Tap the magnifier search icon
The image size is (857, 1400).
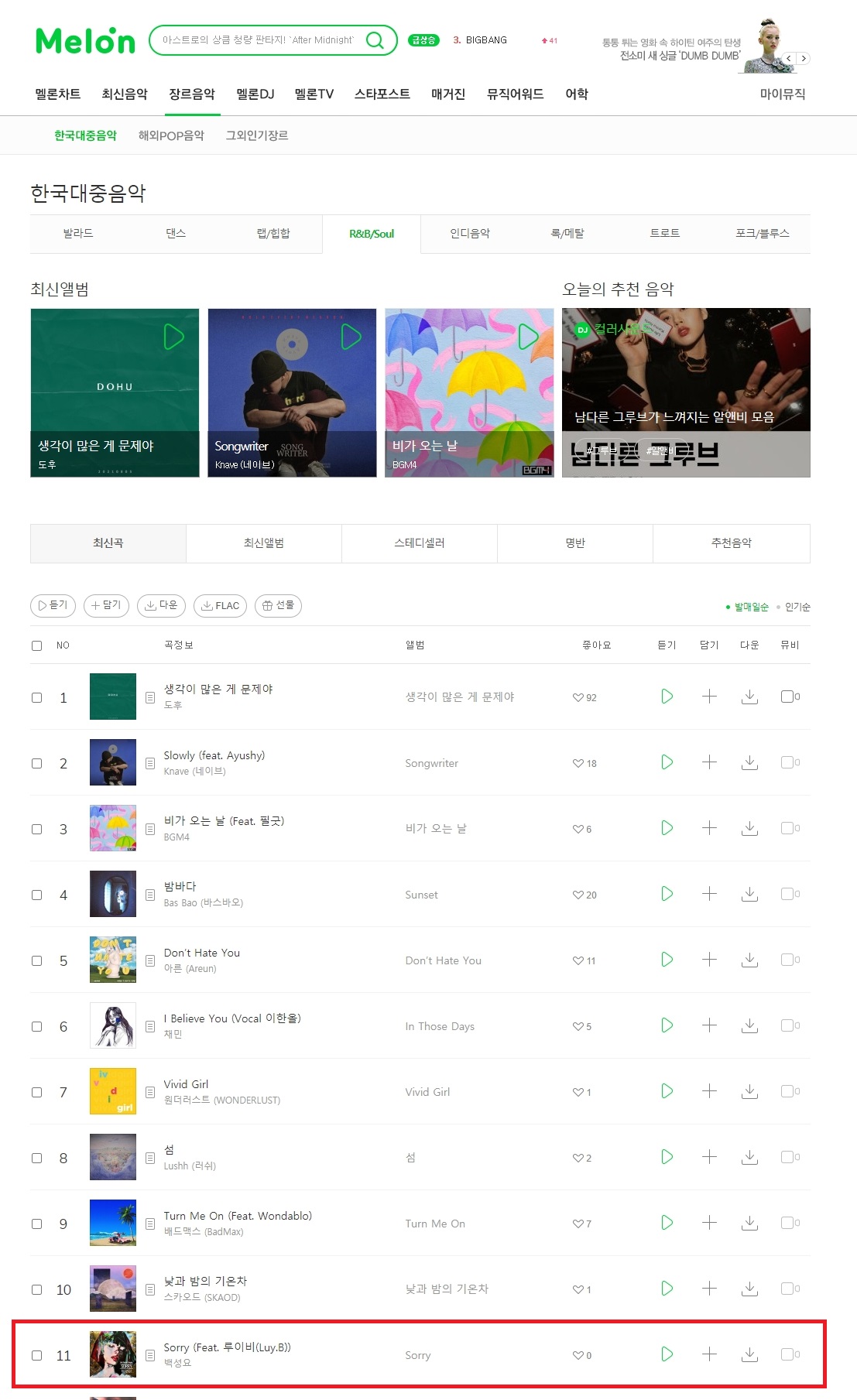tap(375, 40)
